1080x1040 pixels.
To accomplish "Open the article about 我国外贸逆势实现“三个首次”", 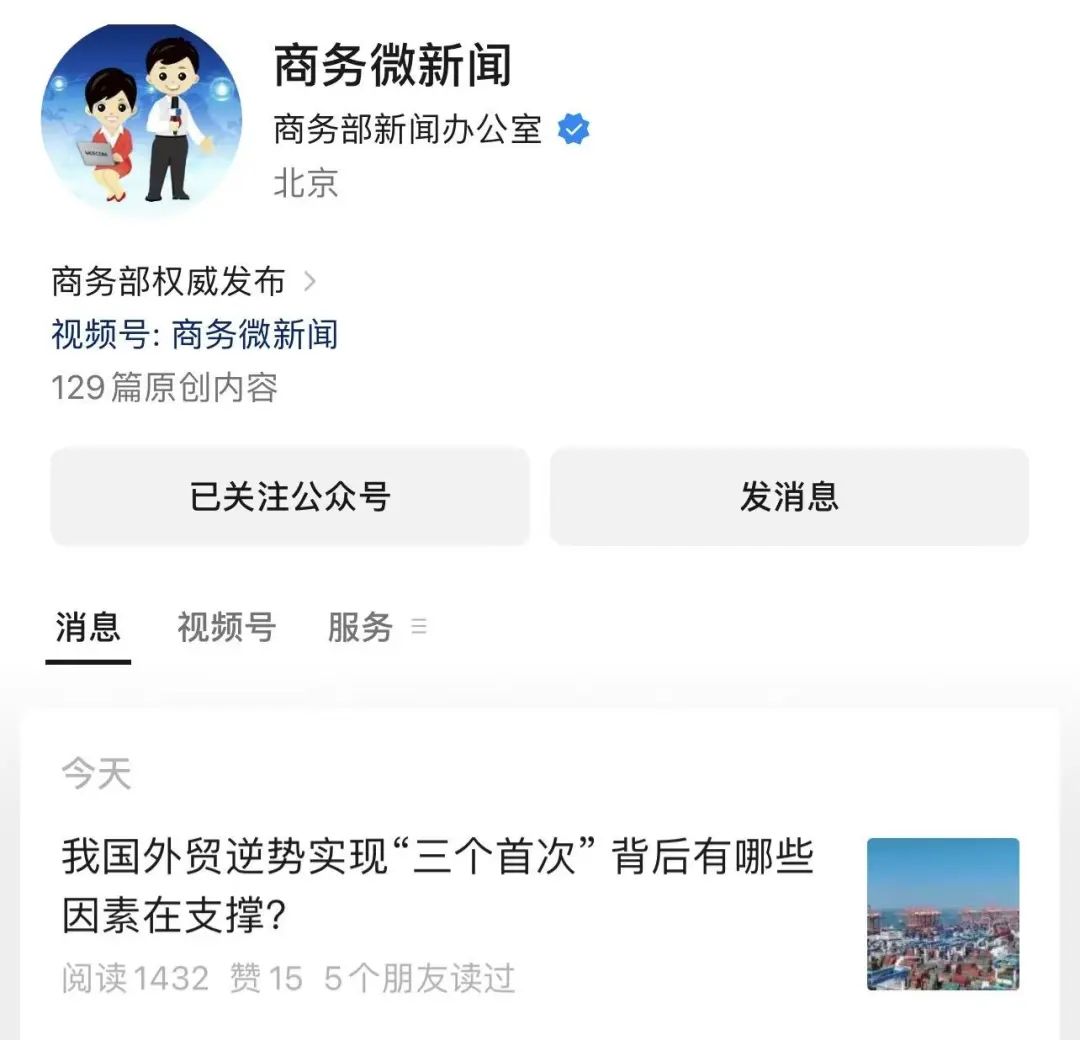I will coord(438,886).
